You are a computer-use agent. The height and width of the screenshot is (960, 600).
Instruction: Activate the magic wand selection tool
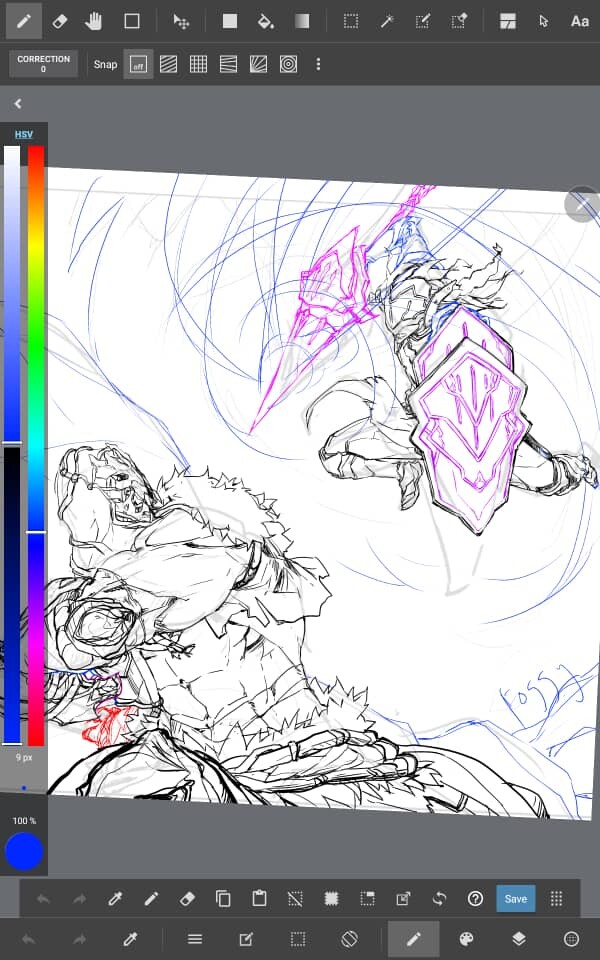[x=387, y=21]
